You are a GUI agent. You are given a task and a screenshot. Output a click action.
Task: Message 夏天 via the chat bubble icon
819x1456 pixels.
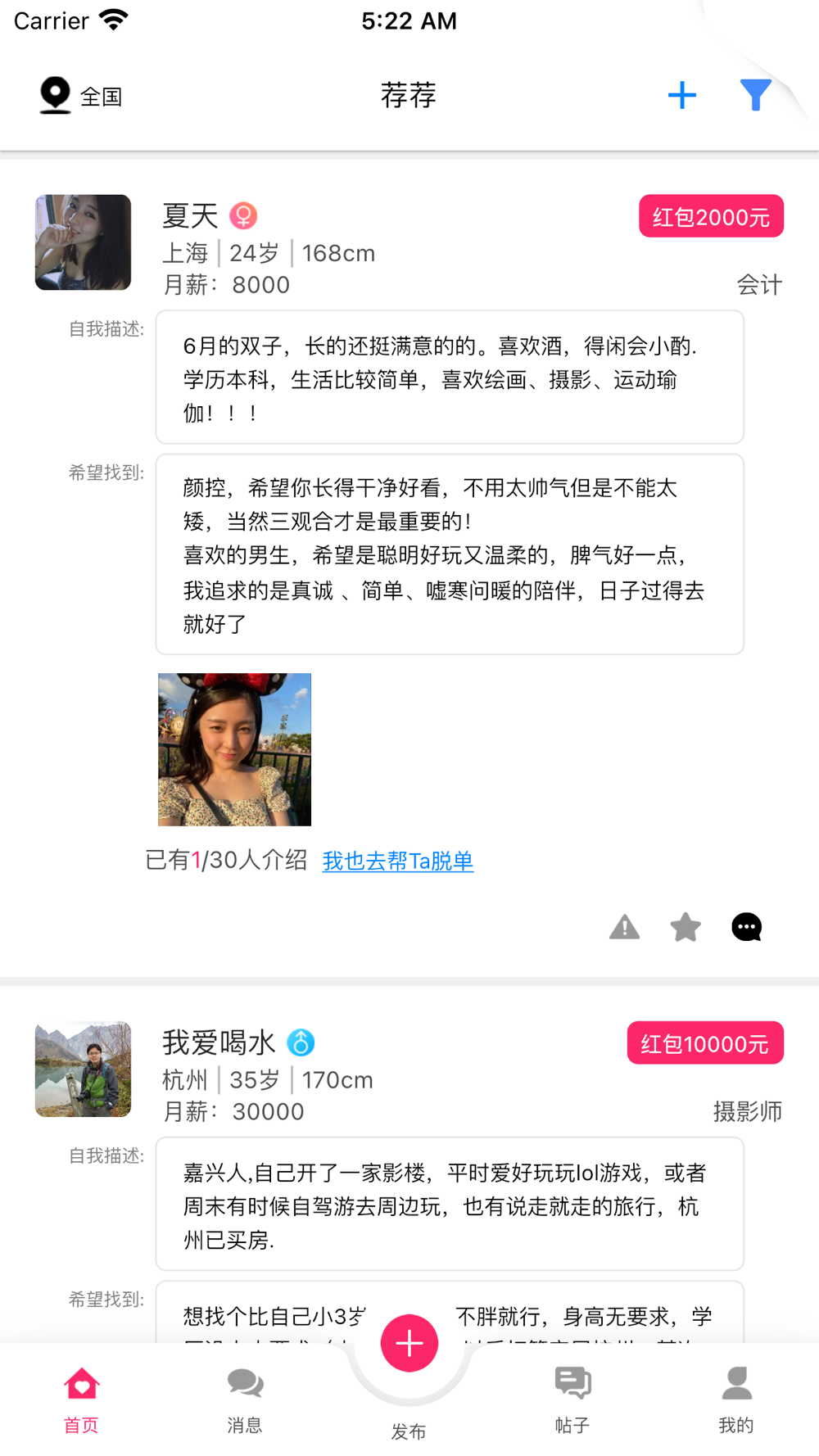click(x=746, y=927)
